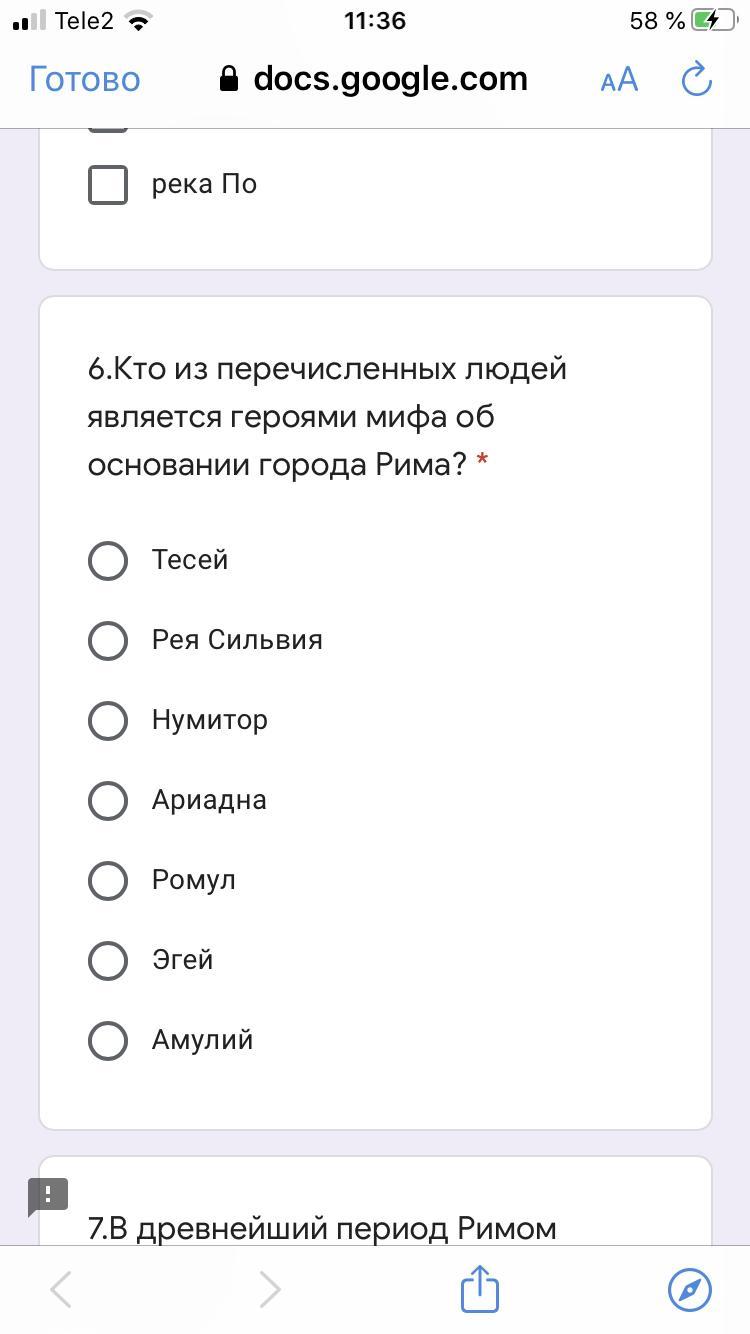Select the Нумитор radio button

108,721
